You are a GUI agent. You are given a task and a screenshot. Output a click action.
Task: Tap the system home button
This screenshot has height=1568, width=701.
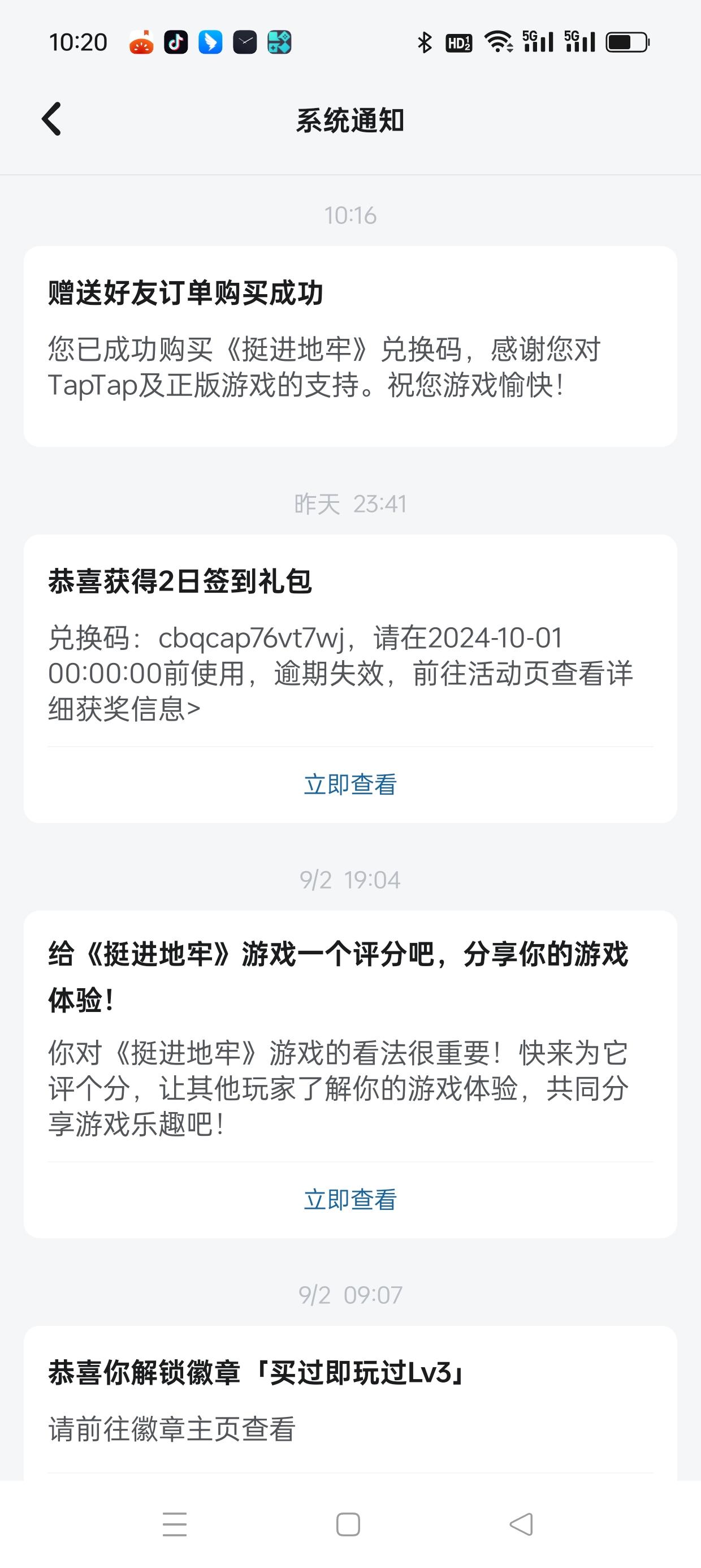[348, 1524]
